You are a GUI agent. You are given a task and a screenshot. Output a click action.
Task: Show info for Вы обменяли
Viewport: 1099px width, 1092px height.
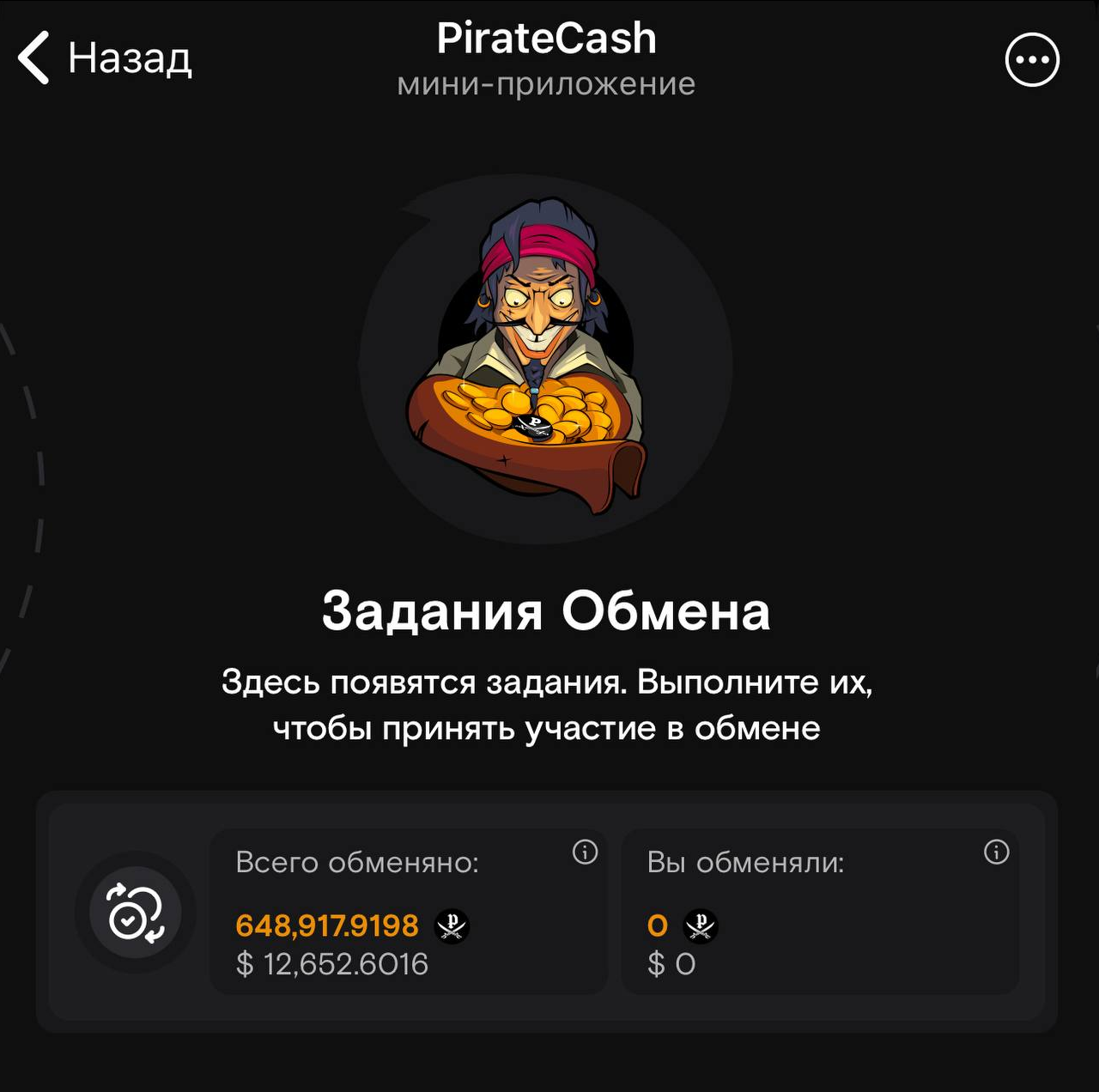click(x=996, y=852)
